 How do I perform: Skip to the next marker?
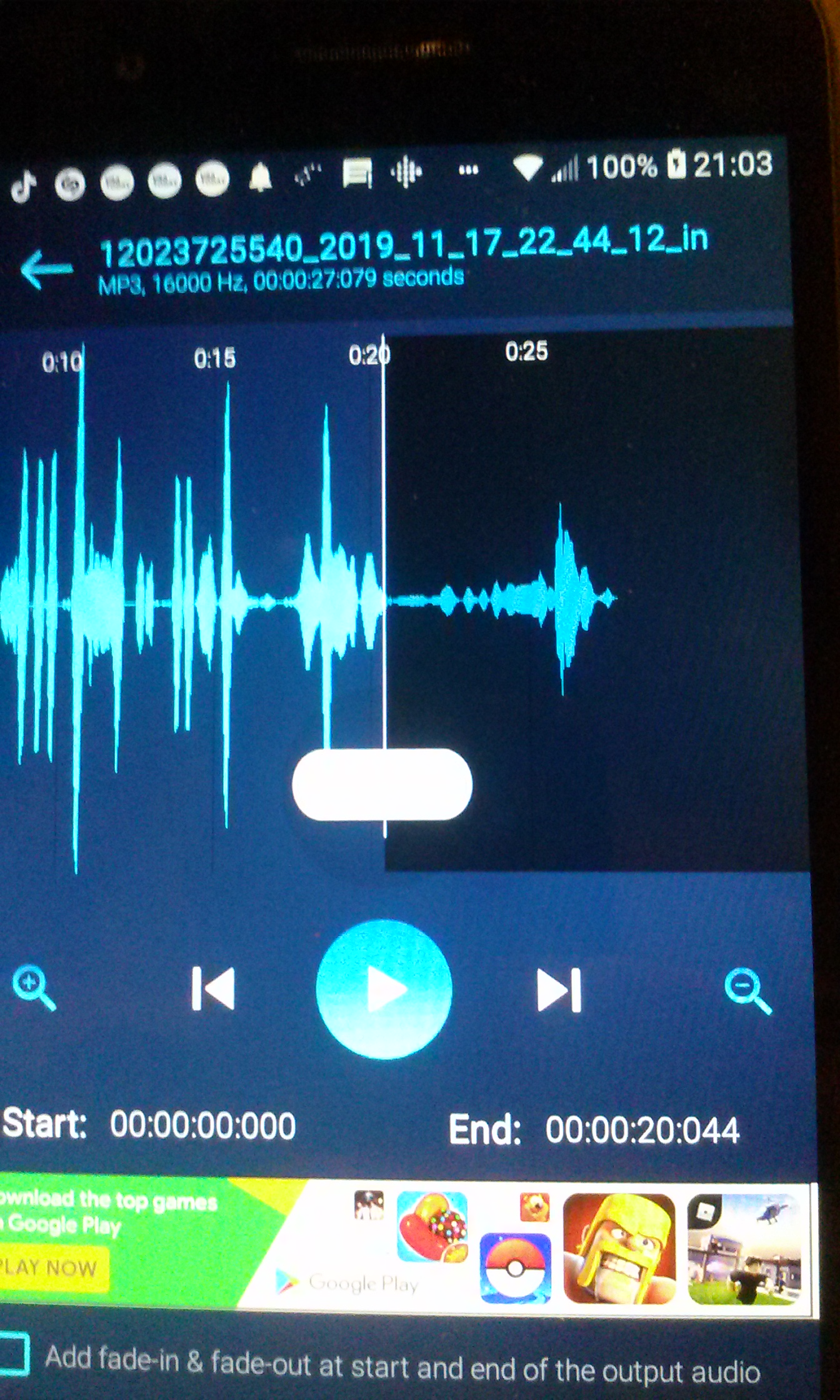tap(559, 990)
